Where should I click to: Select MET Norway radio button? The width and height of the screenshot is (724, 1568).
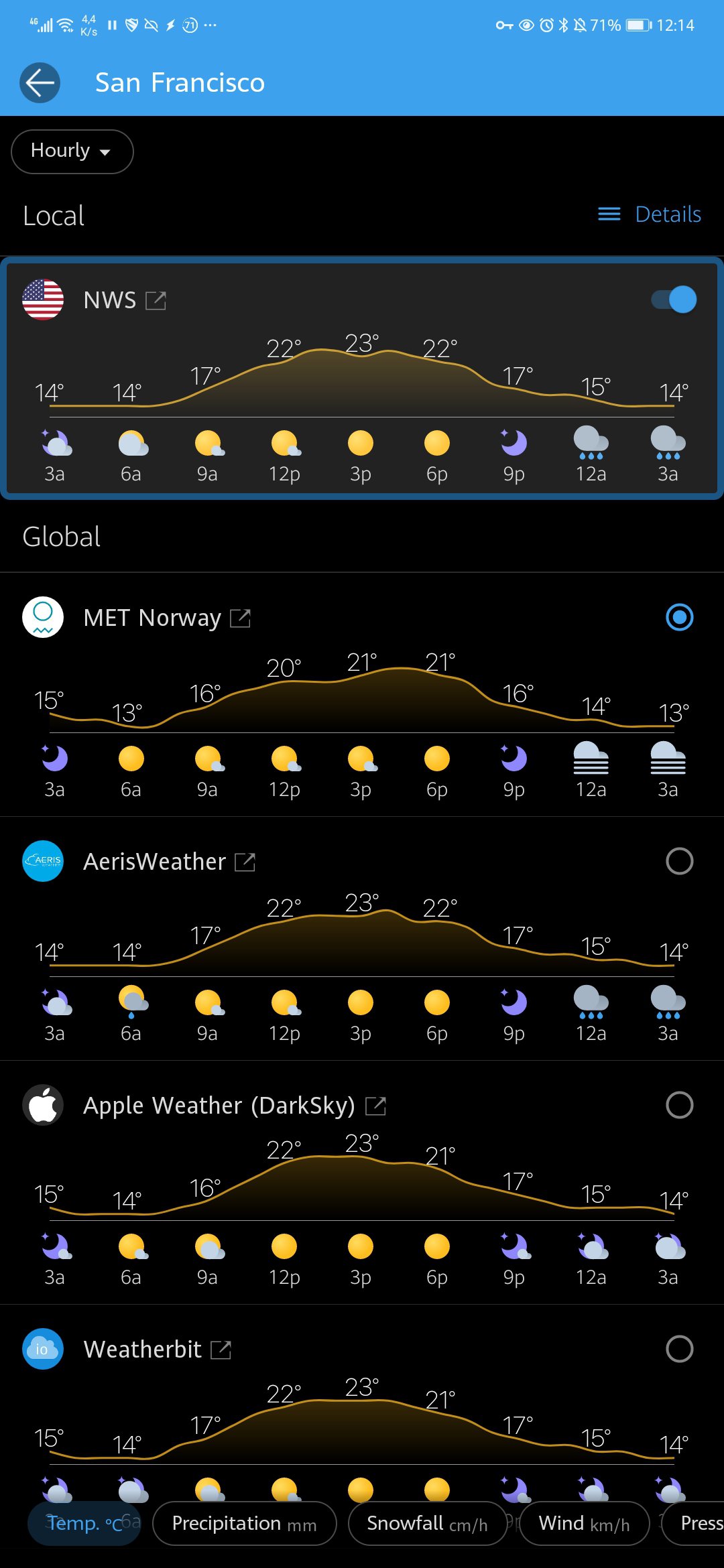coord(680,617)
